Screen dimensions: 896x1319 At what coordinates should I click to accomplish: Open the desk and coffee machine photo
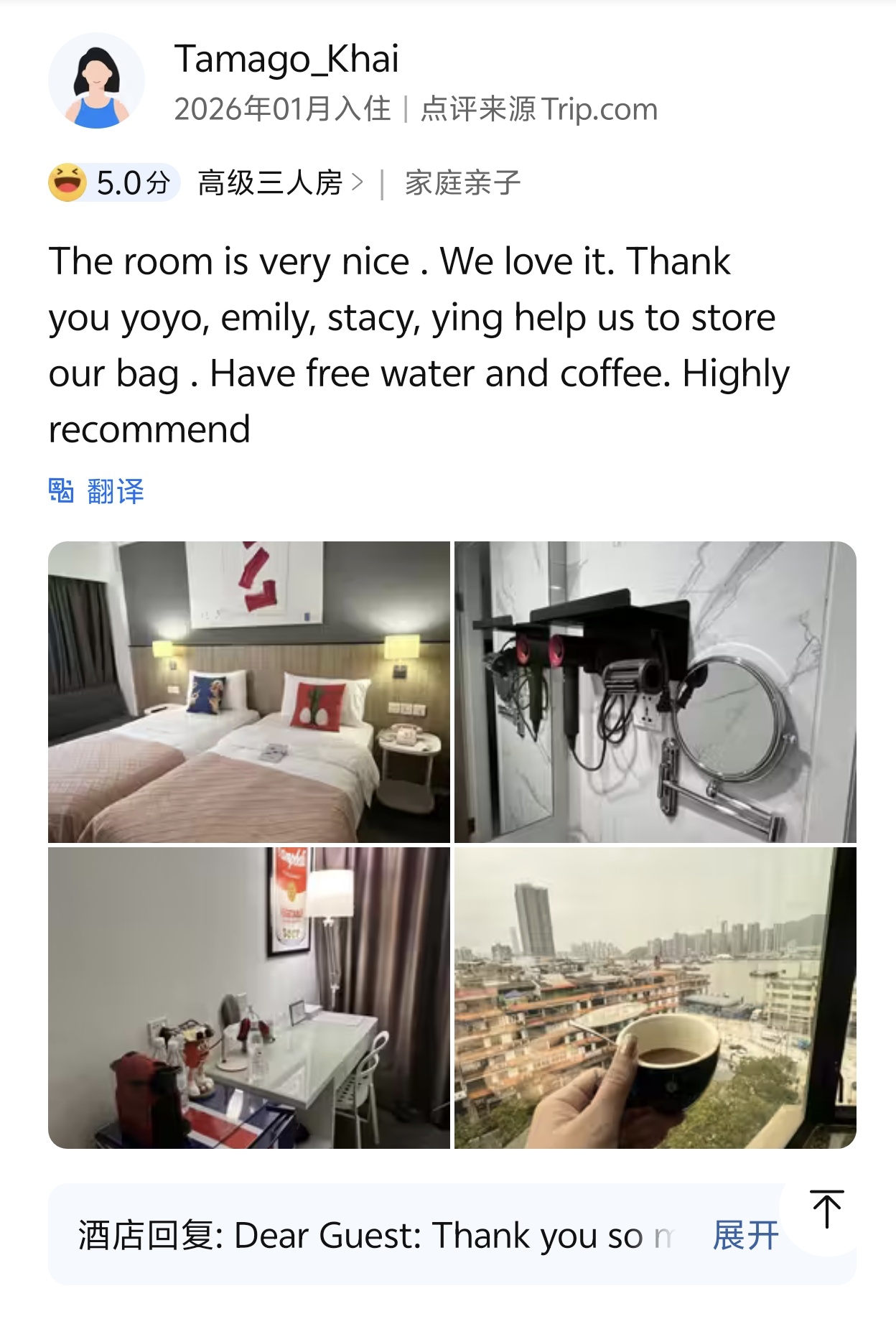coord(249,997)
